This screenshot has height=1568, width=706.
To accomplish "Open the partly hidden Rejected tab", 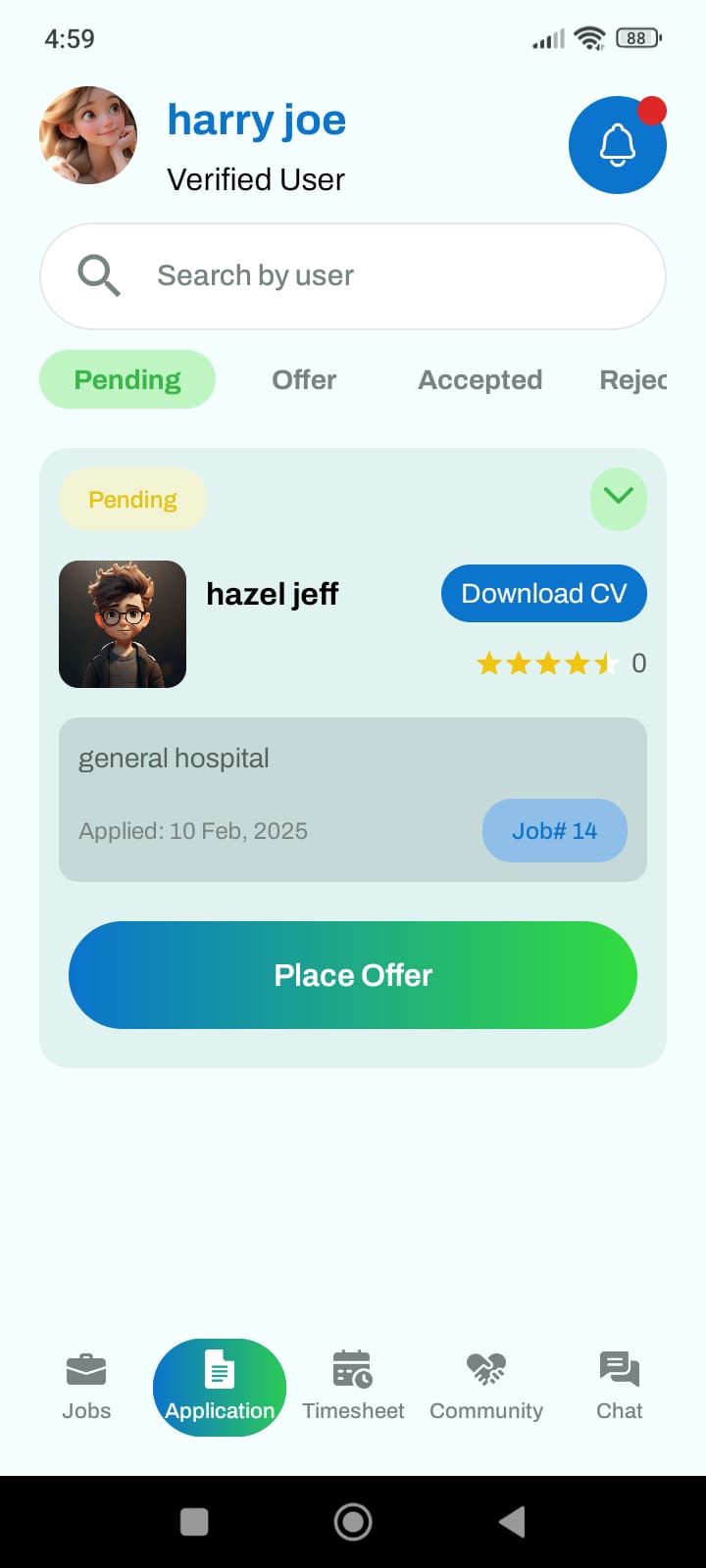I will pos(632,380).
